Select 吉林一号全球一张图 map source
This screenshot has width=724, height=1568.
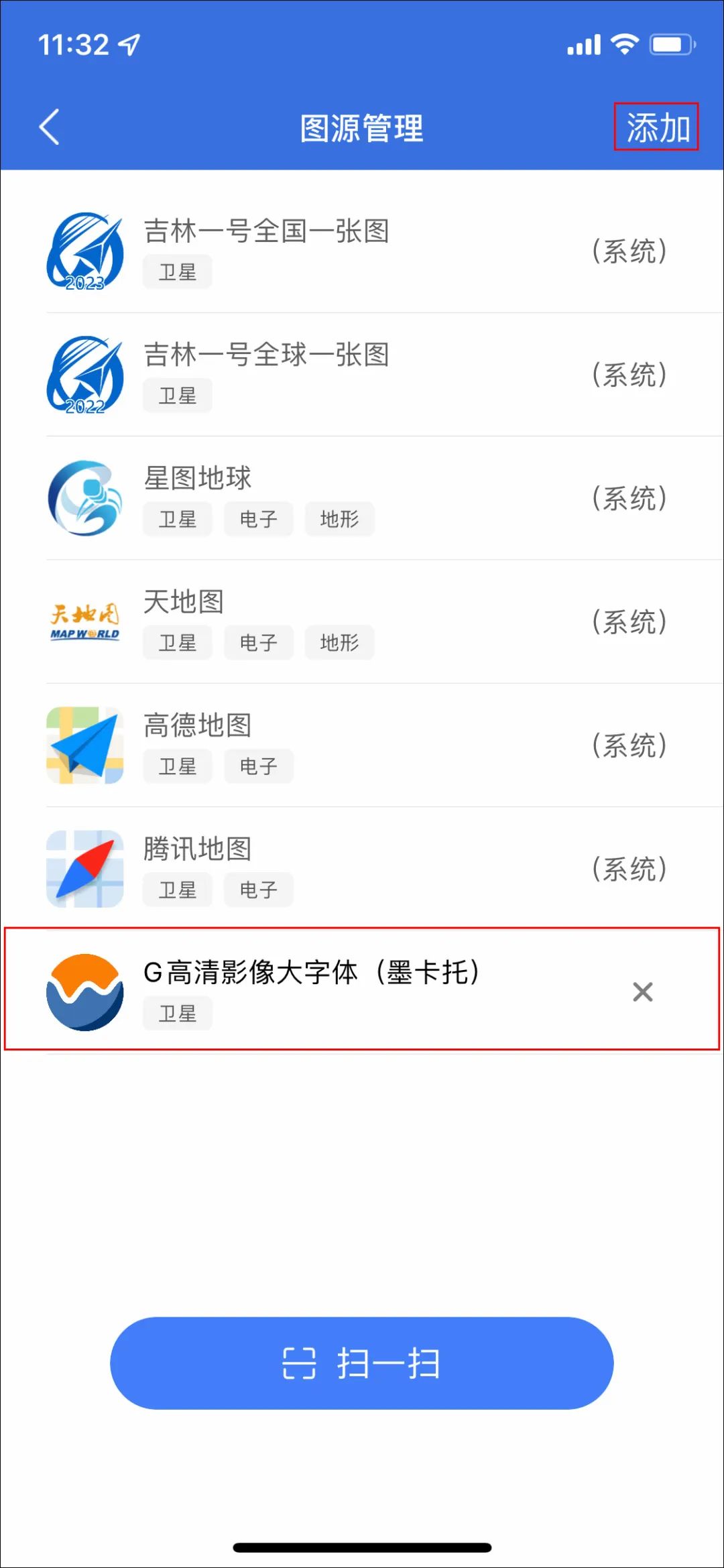[266, 355]
